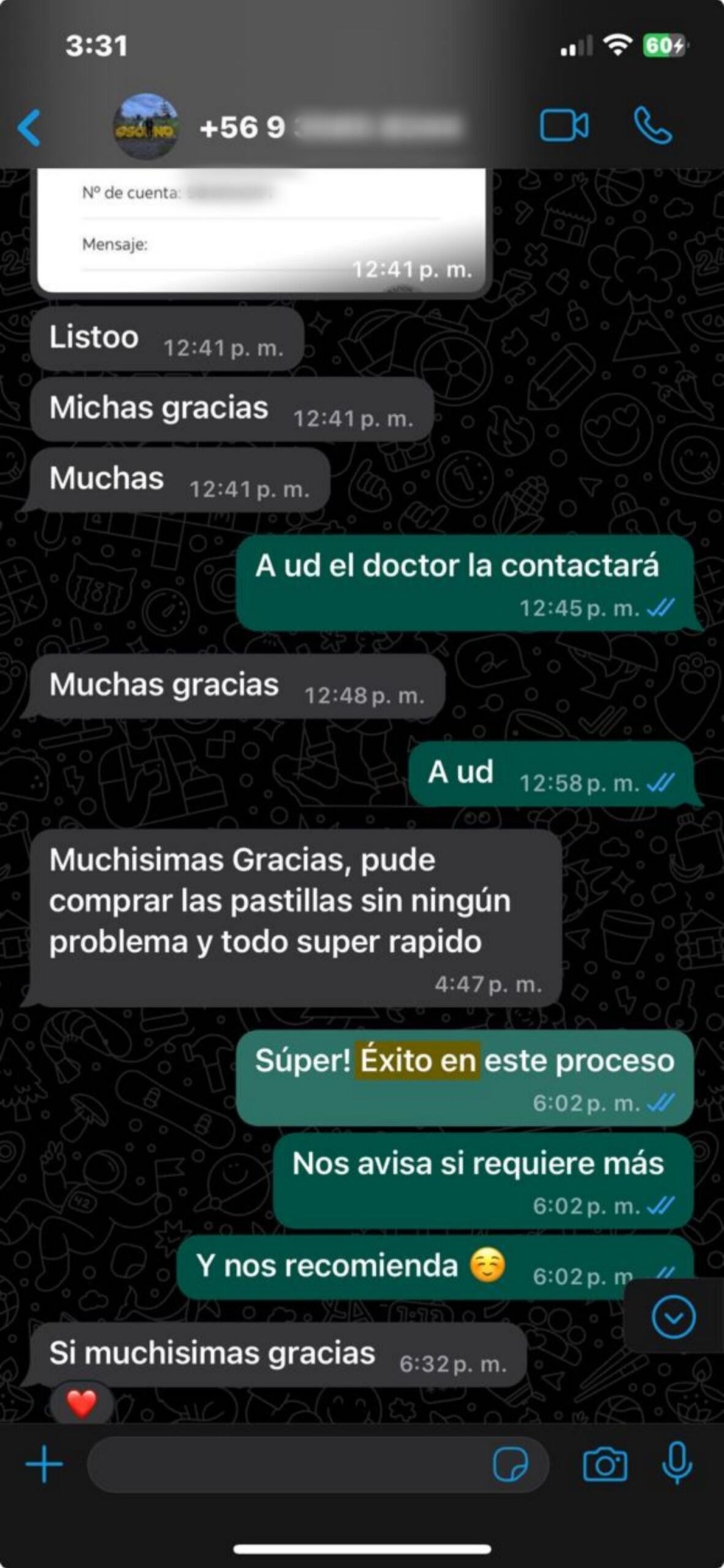Open the contact's profile picture

(x=146, y=127)
